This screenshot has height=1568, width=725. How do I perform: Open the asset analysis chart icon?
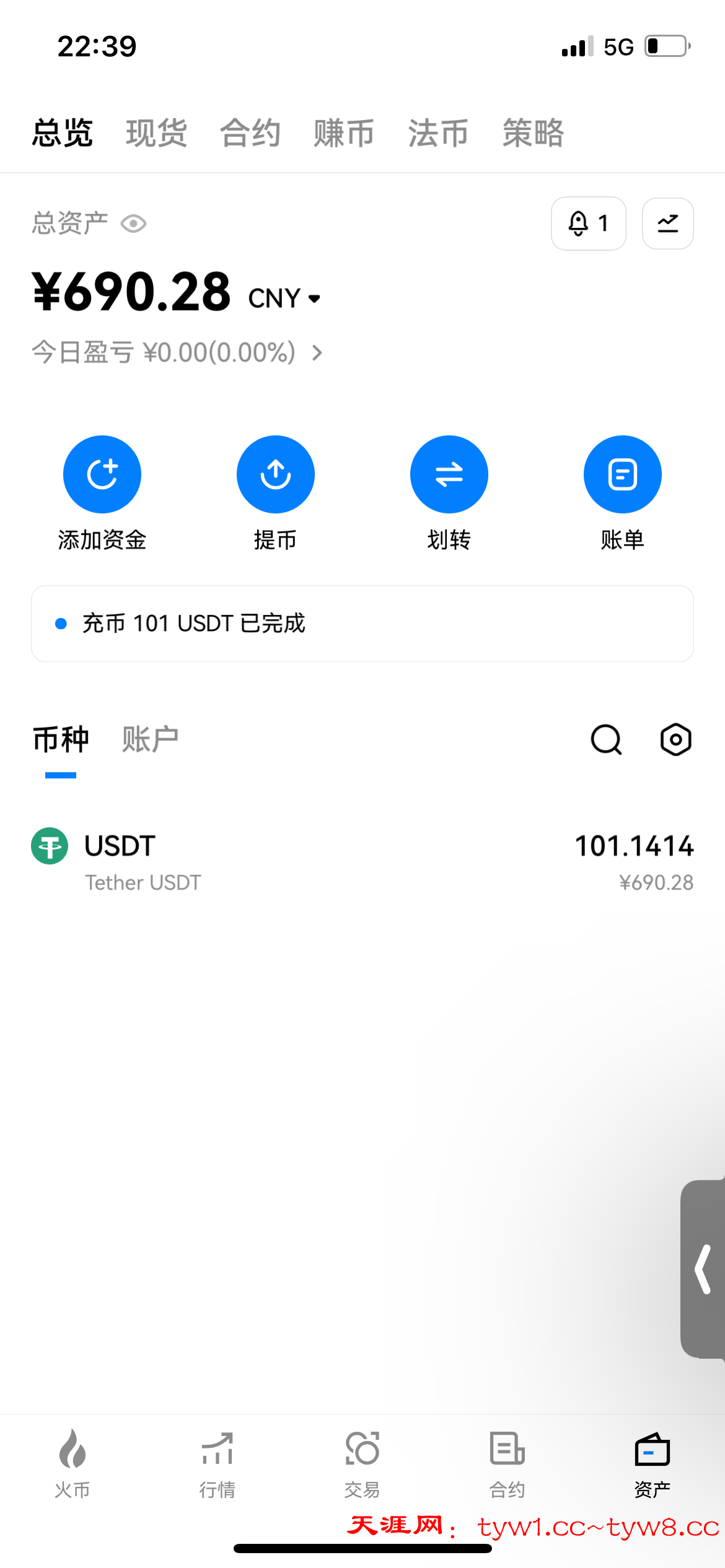tap(667, 224)
